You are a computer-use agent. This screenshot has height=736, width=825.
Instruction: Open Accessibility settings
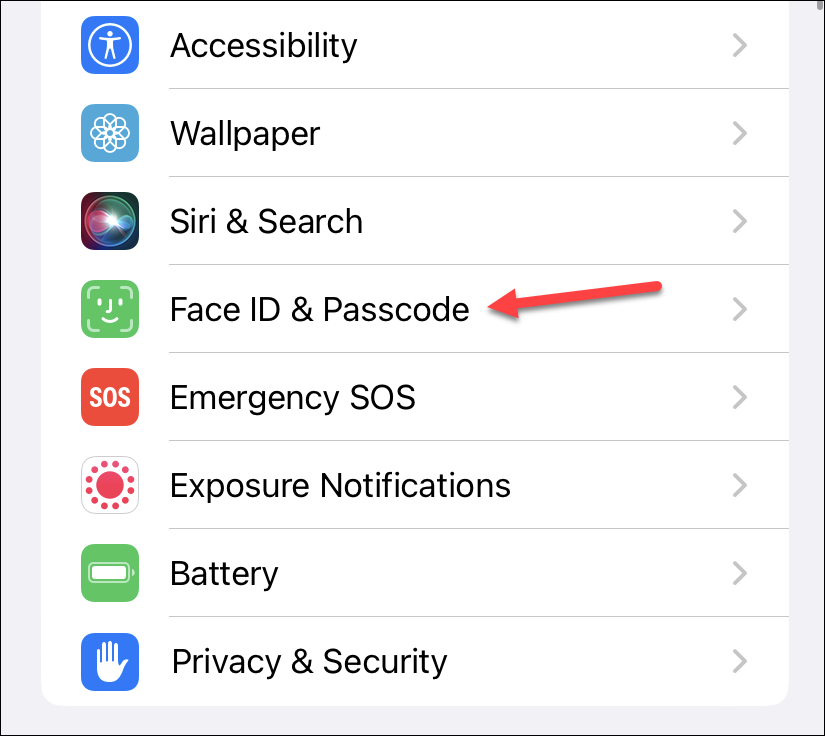(x=263, y=45)
